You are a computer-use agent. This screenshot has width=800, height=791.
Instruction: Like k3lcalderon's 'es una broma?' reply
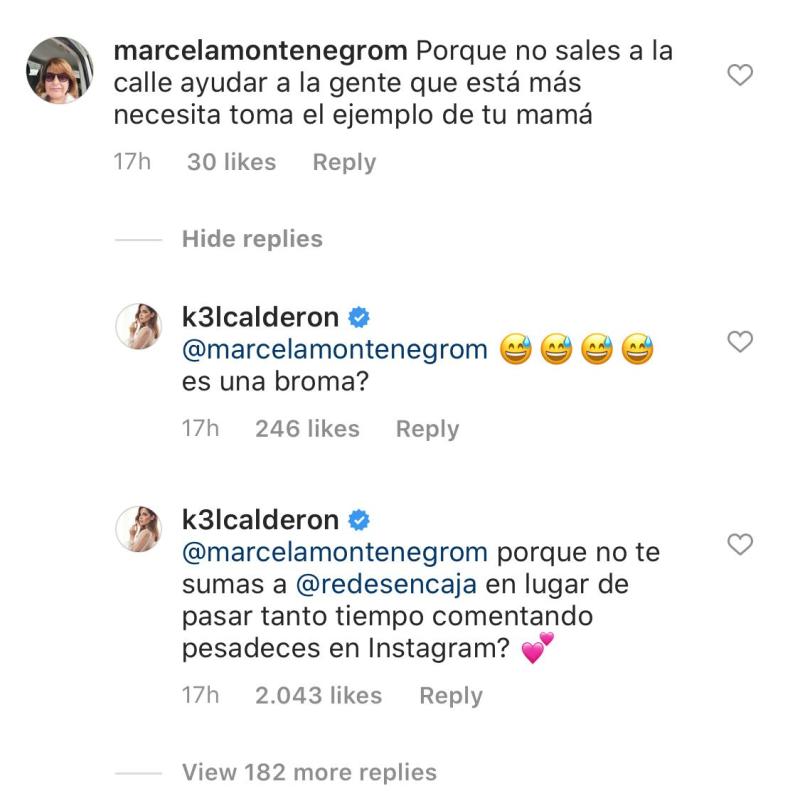click(x=739, y=342)
